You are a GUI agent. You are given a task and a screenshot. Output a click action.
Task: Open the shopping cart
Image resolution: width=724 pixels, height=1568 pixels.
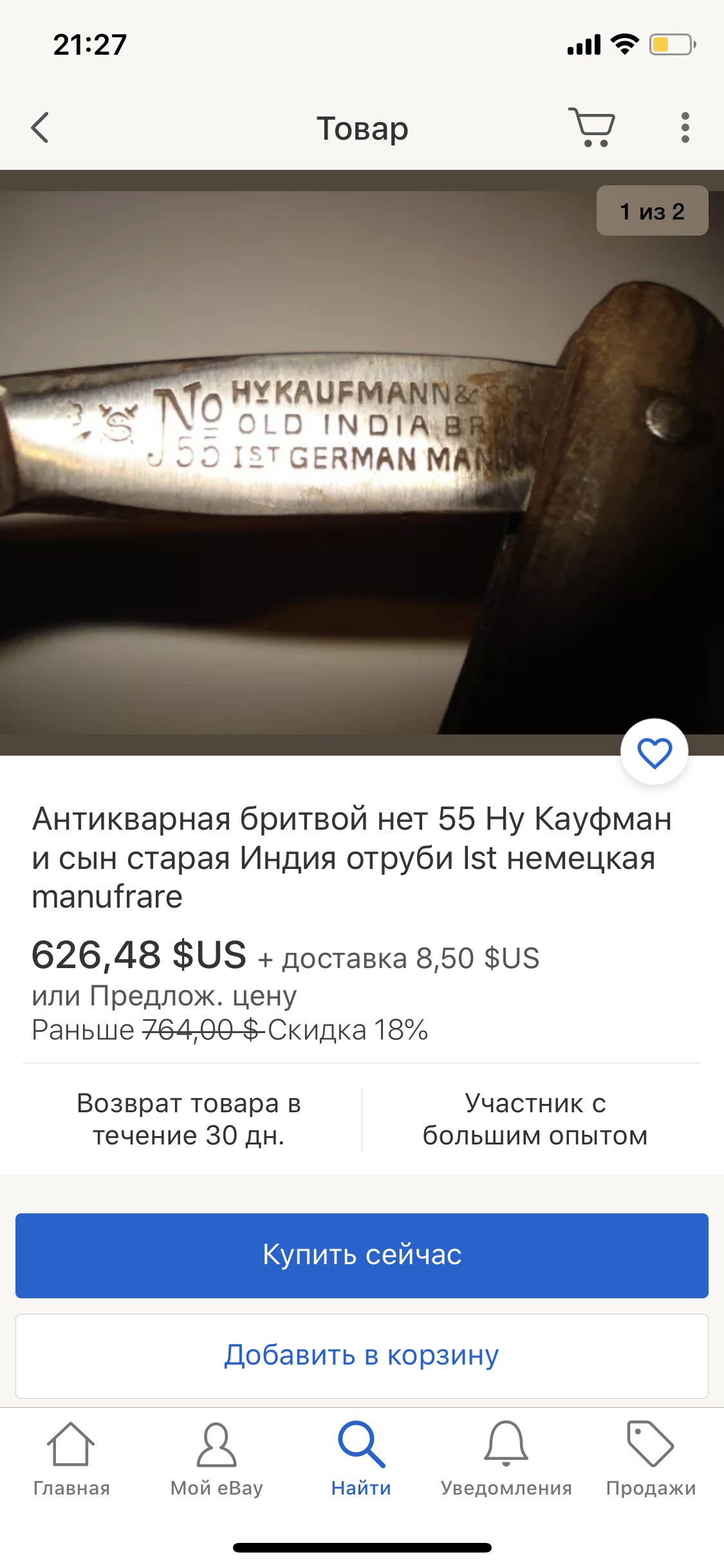click(592, 127)
